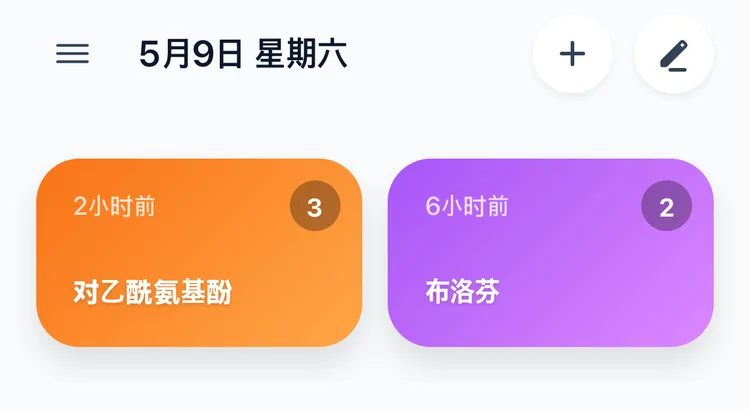Add a new entry with plus button
The image size is (750, 409).
[x=573, y=54]
